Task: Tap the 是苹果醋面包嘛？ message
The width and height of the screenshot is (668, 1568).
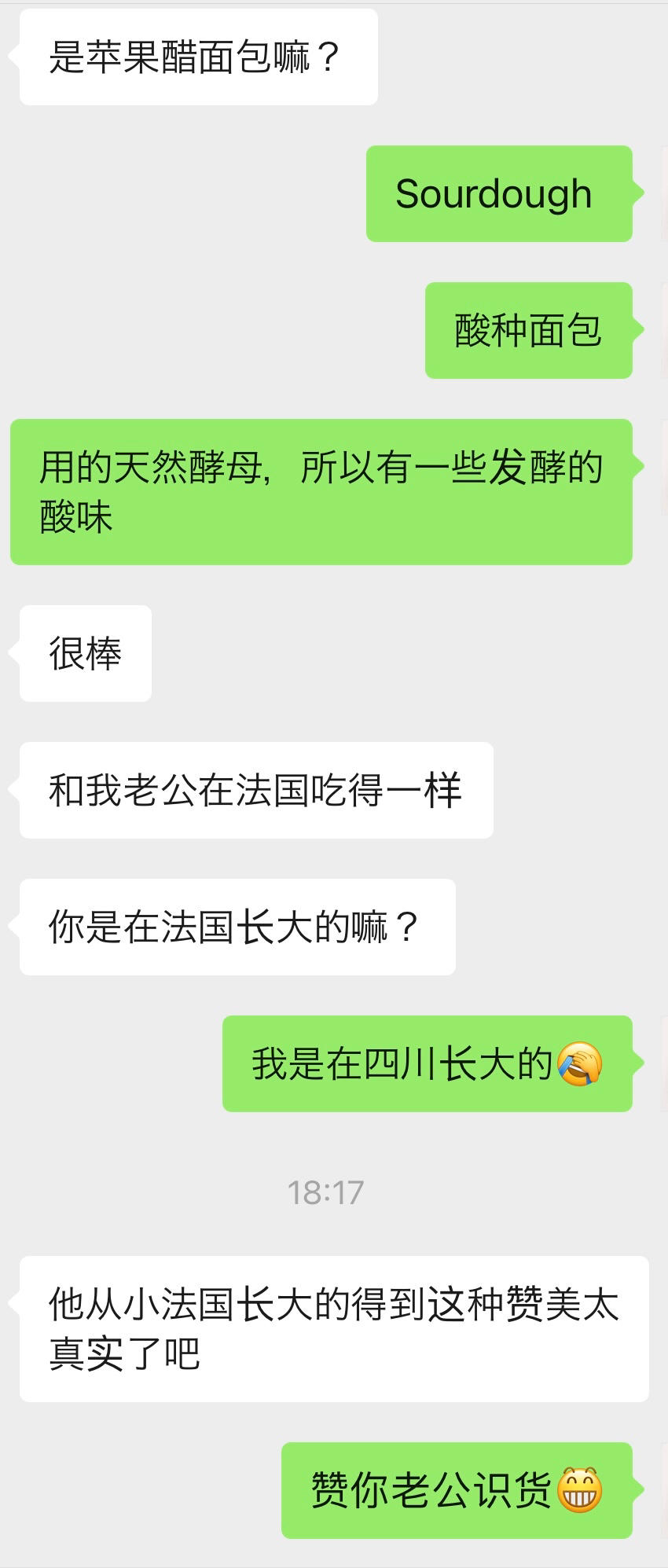Action: pos(191,54)
